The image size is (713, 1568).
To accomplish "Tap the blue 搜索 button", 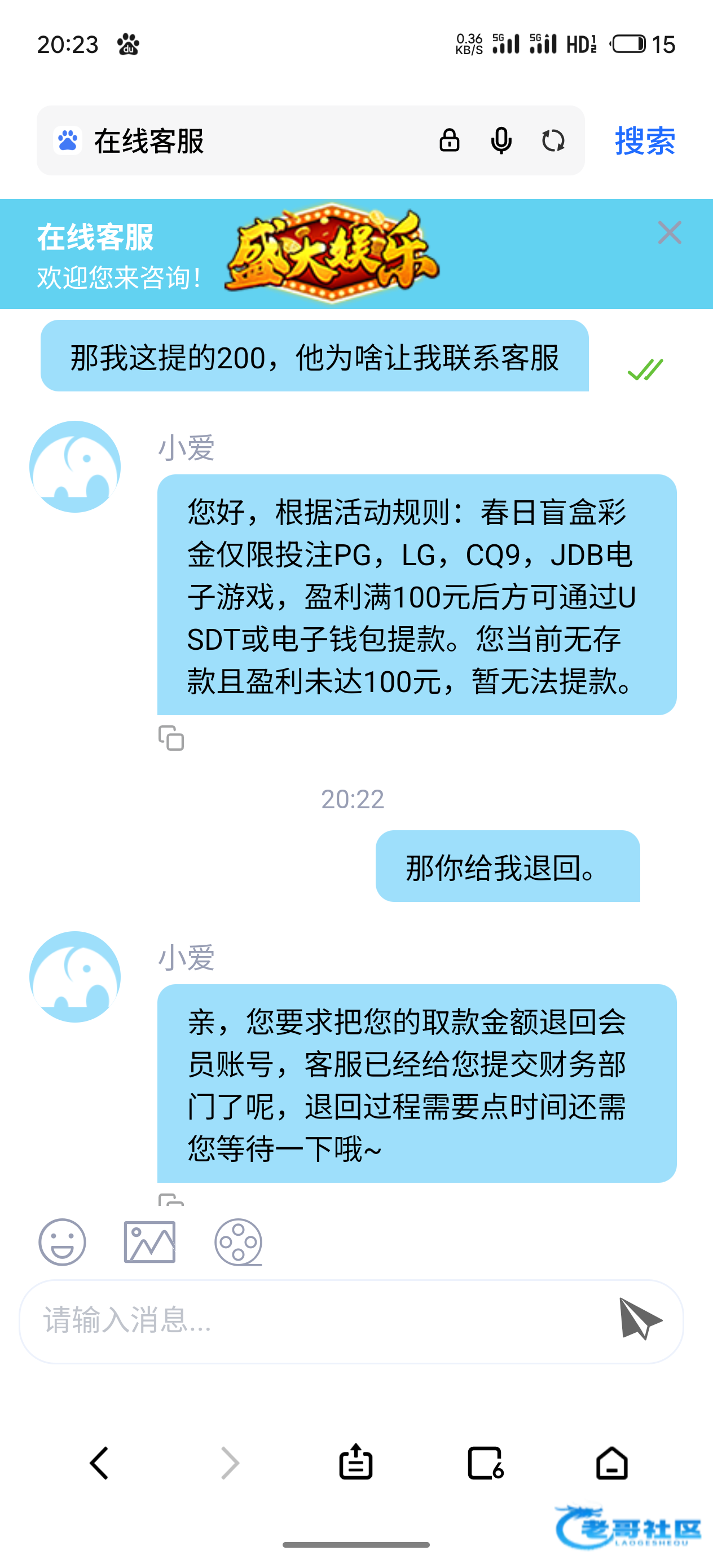I will (x=645, y=141).
